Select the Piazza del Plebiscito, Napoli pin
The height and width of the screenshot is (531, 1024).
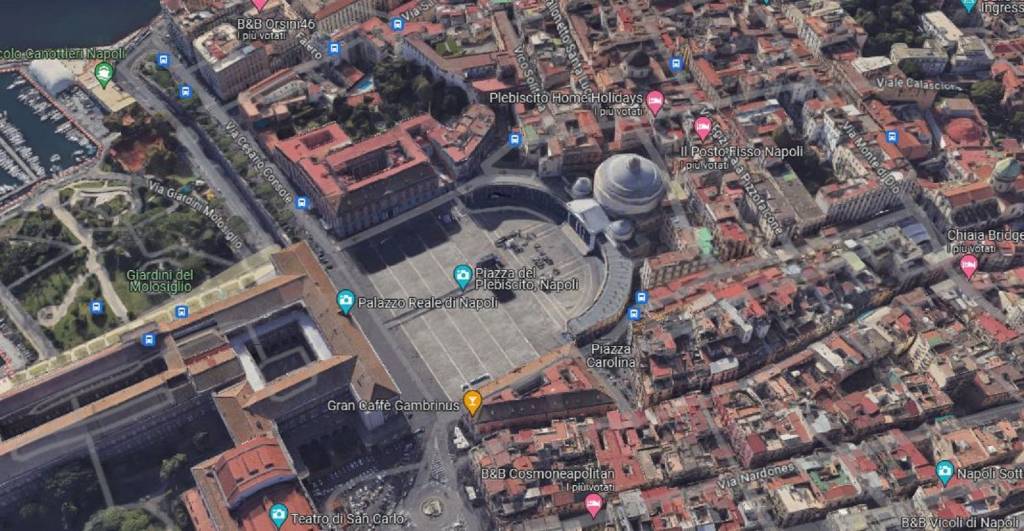click(x=463, y=276)
